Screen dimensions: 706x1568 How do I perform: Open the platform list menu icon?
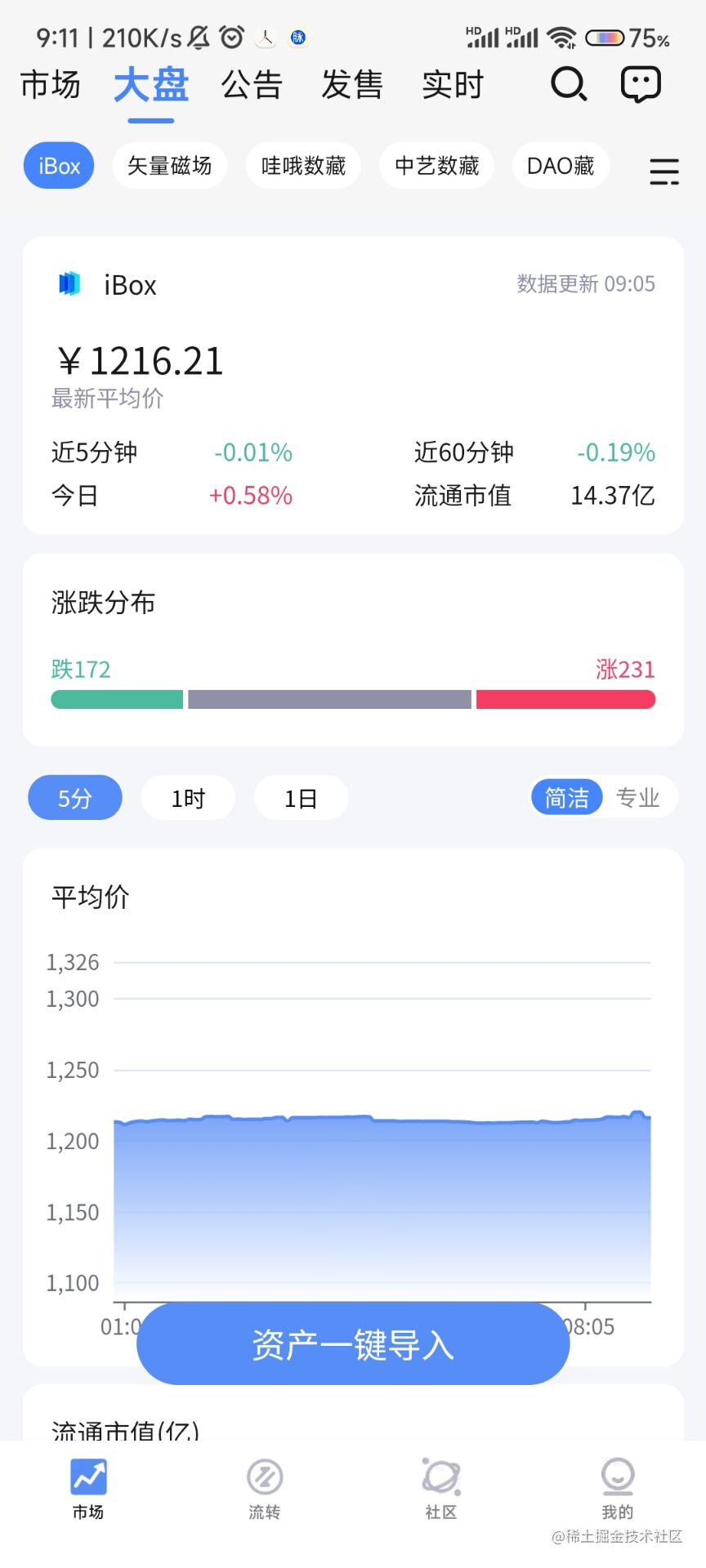coord(664,171)
